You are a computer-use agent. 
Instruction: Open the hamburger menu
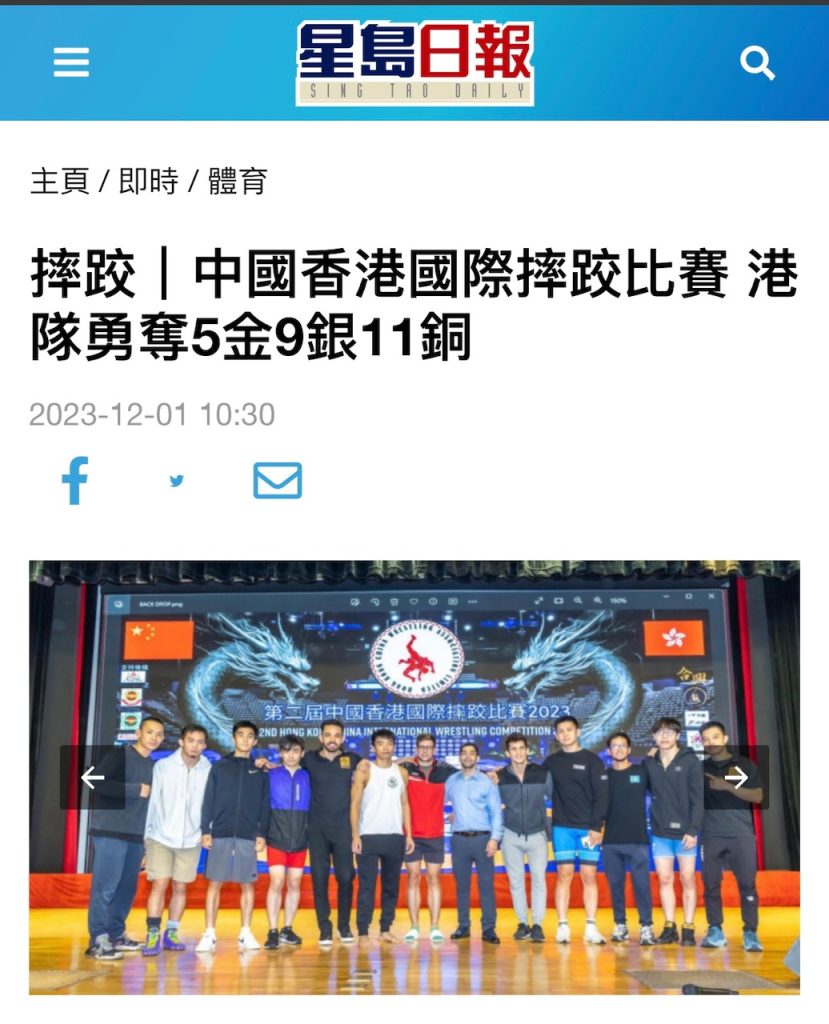(71, 64)
